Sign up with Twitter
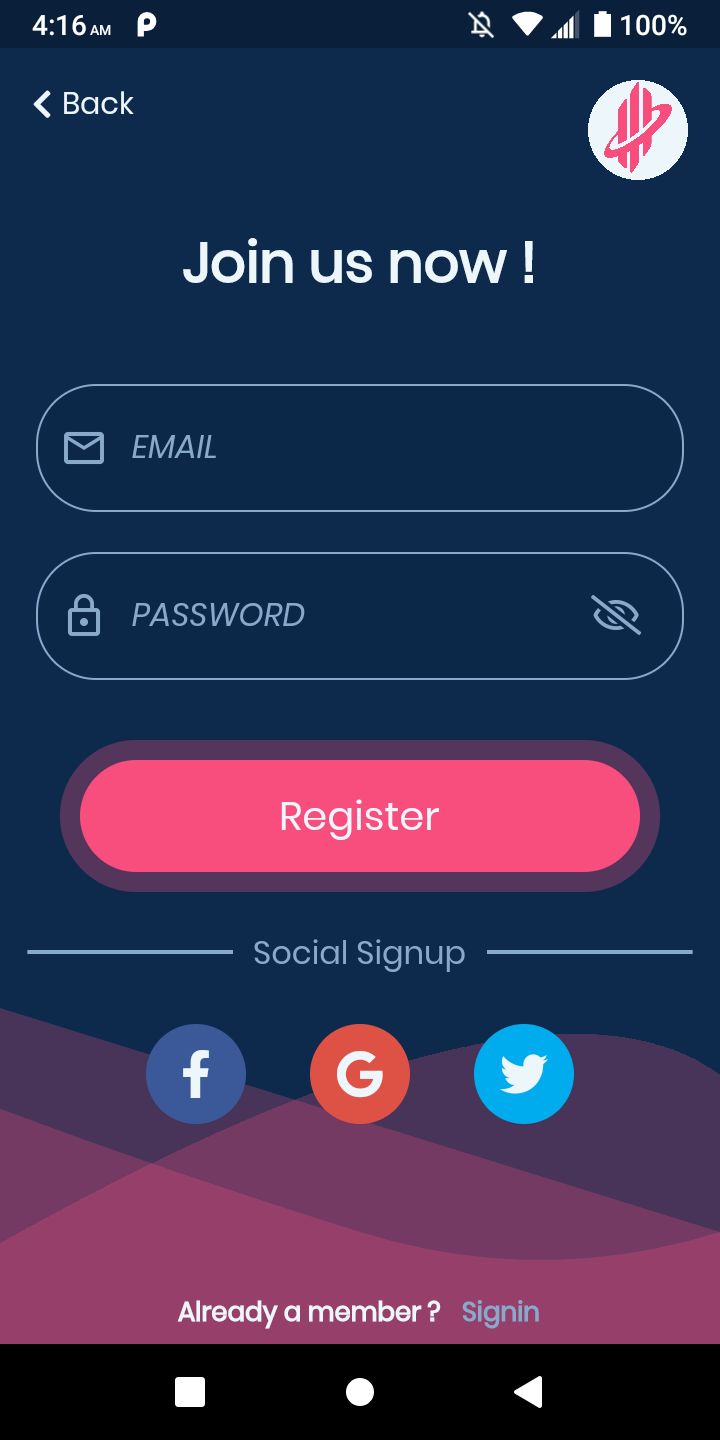This screenshot has height=1440, width=720. [524, 1074]
